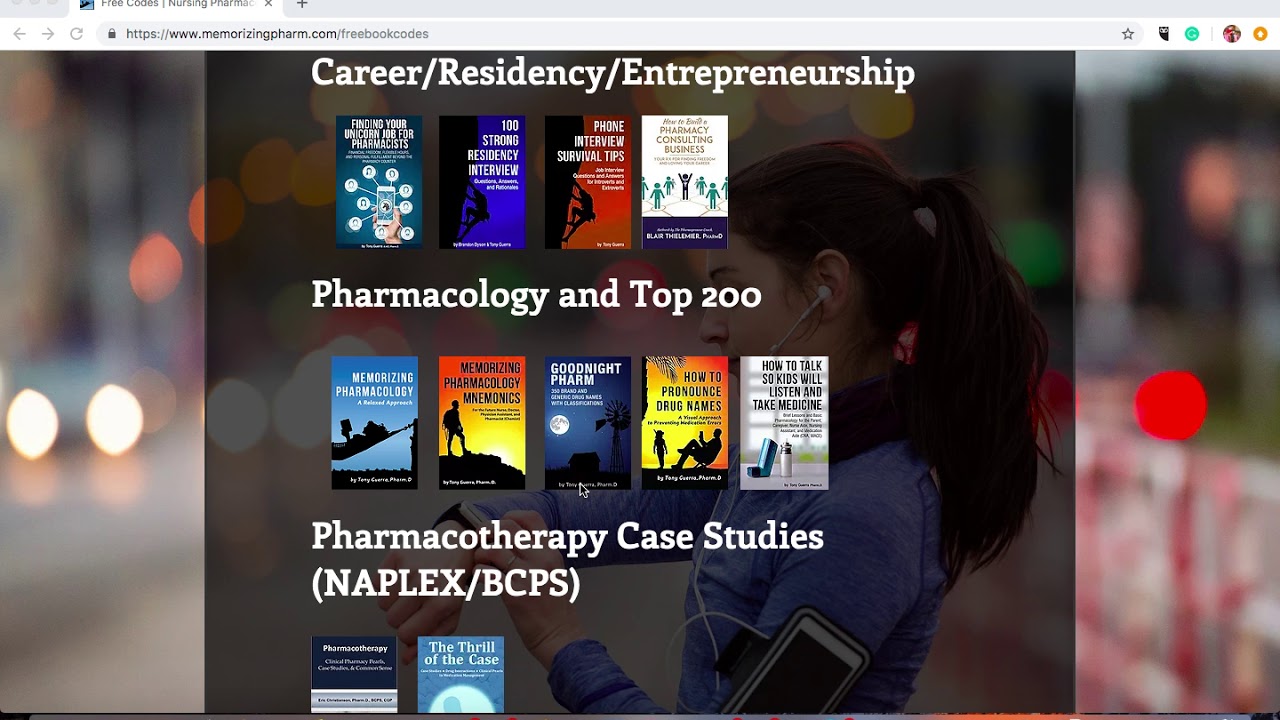Open Pharmacy Consulting Business book cover
The height and width of the screenshot is (720, 1280).
(685, 182)
